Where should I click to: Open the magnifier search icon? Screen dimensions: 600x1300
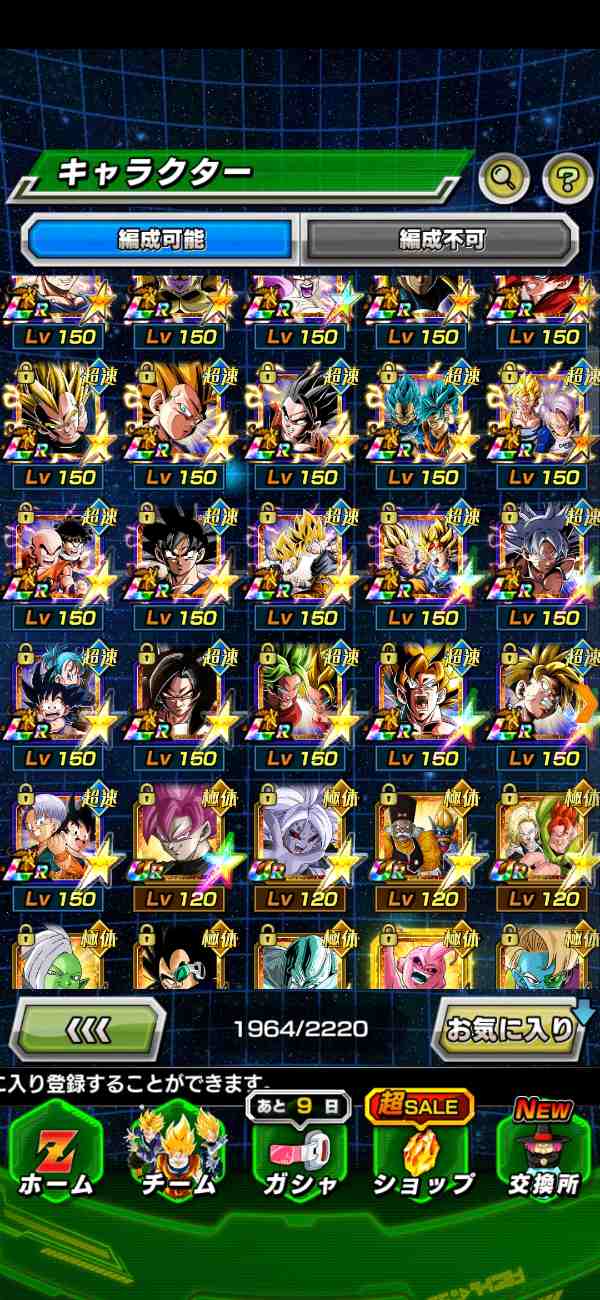coord(504,178)
